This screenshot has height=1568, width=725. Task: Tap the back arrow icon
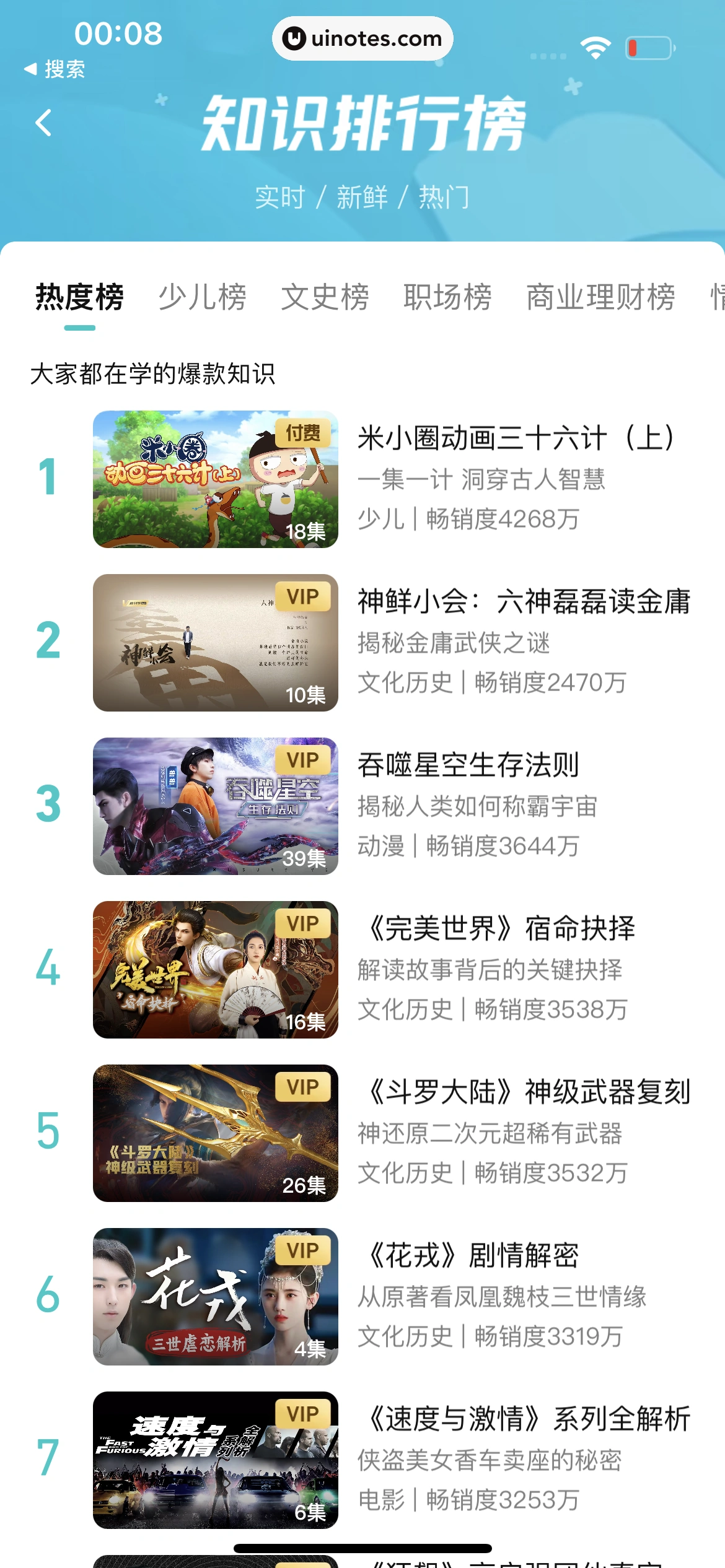pyautogui.click(x=43, y=123)
